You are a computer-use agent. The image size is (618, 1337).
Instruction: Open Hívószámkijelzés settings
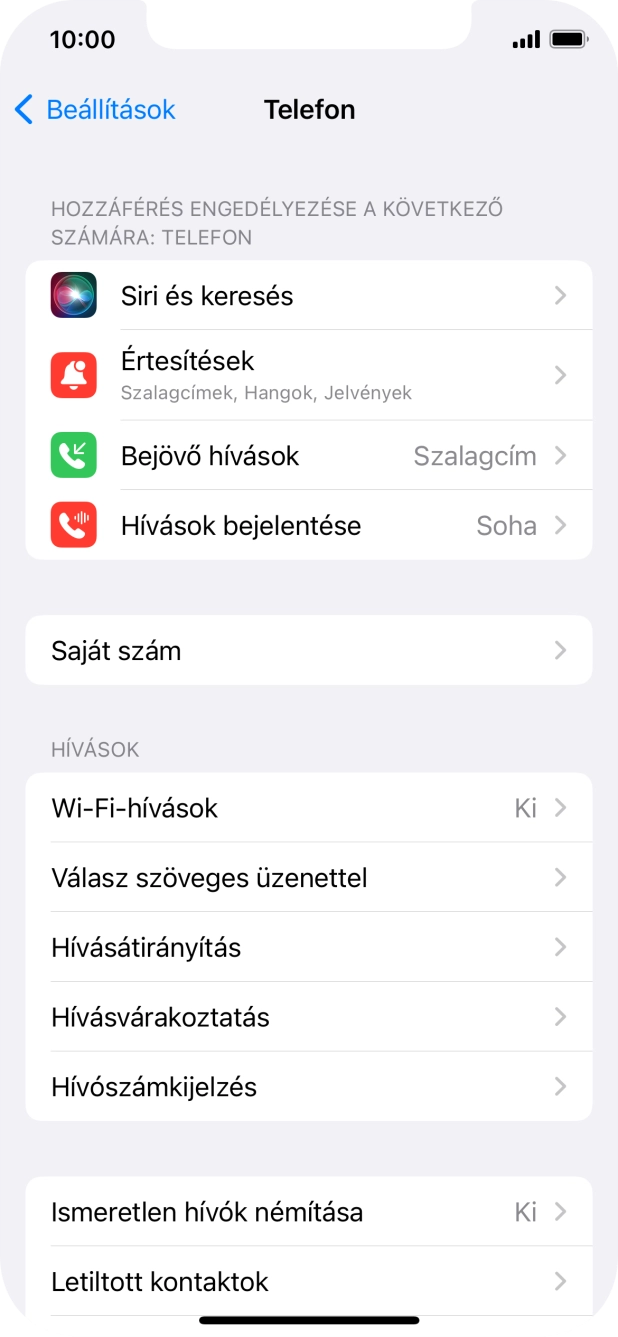[308, 1086]
